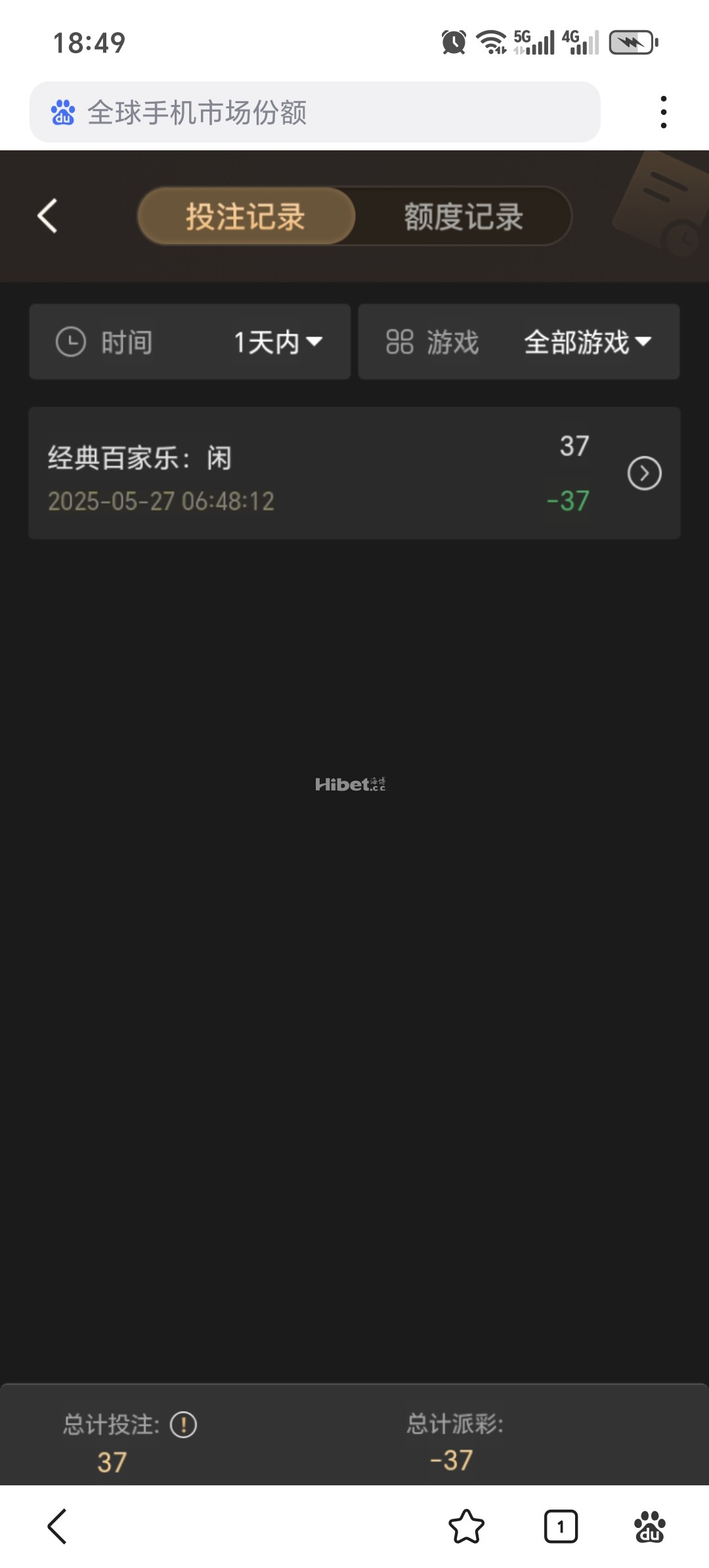
Task: Click the record card icon in top right corner
Action: pyautogui.click(x=663, y=204)
